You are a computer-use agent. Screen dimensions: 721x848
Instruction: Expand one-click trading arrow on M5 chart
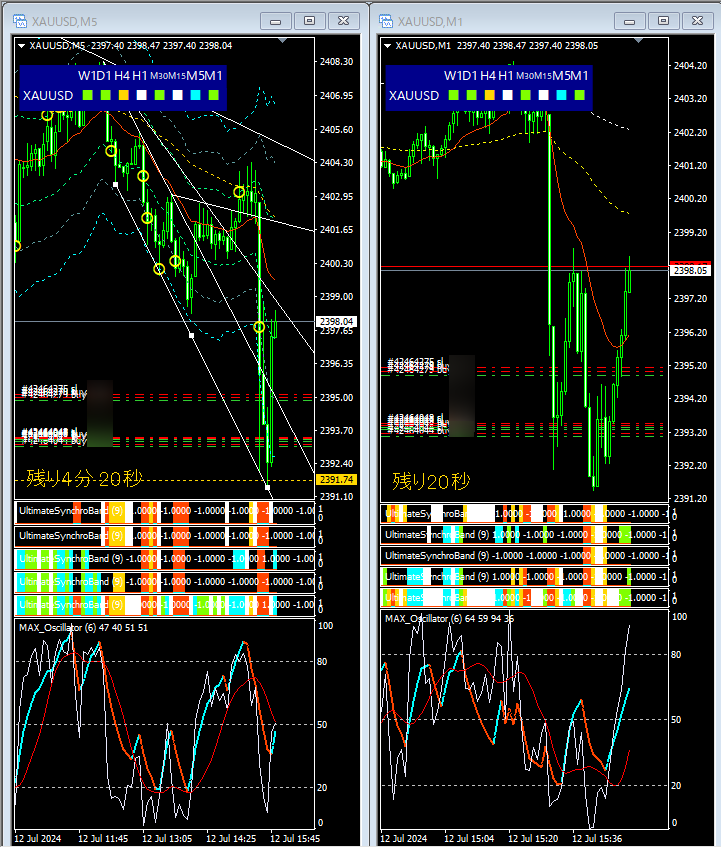tap(22, 45)
